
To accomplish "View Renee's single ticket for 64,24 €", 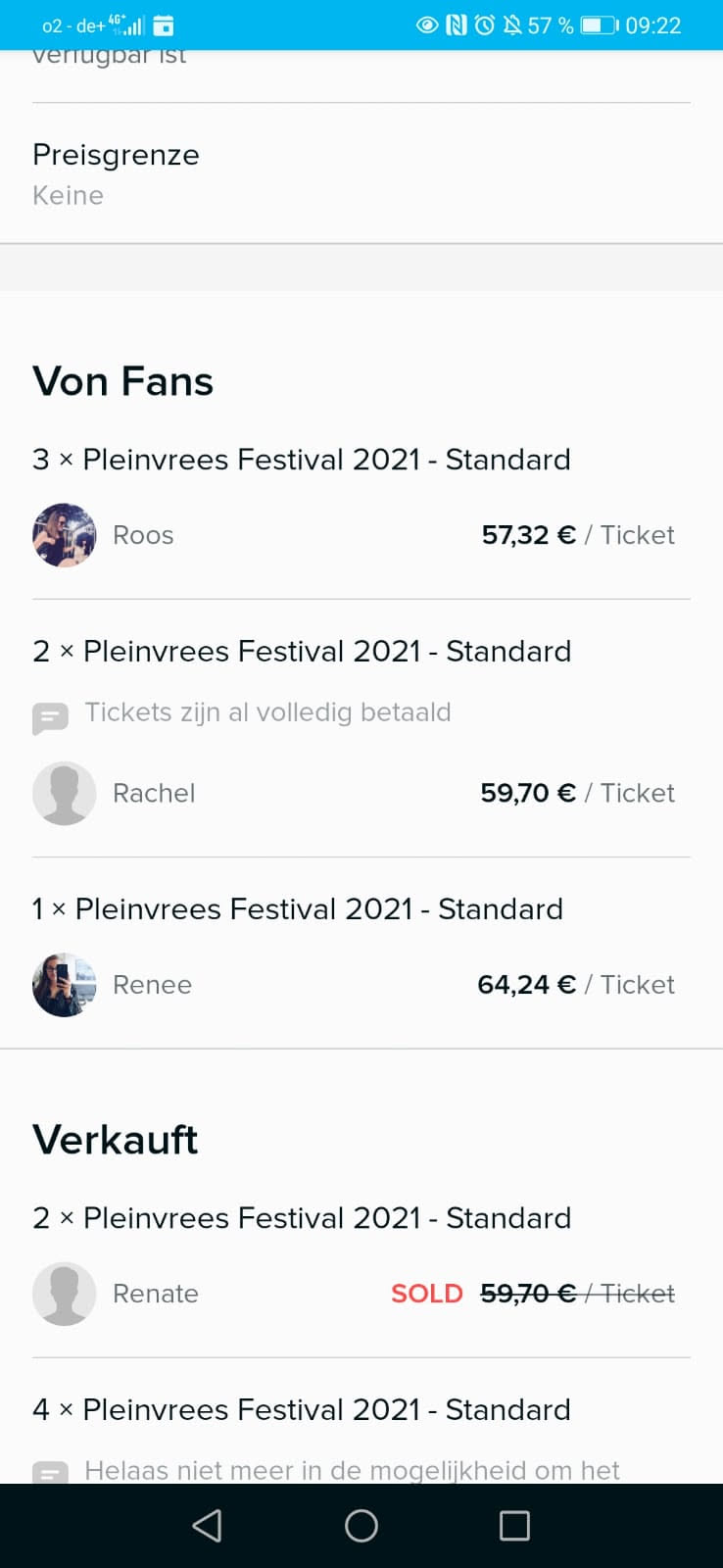I will [x=361, y=949].
